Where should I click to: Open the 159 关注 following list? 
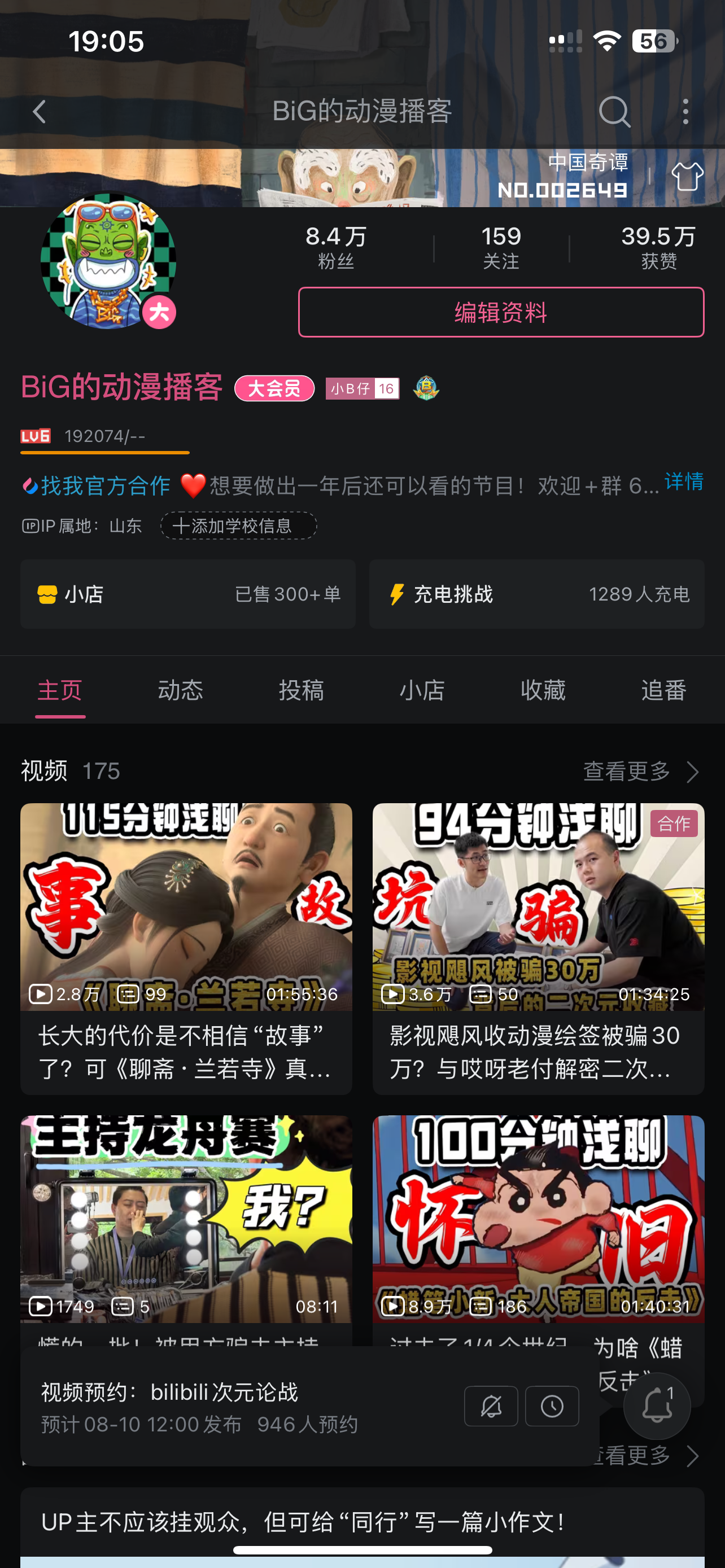tap(501, 247)
